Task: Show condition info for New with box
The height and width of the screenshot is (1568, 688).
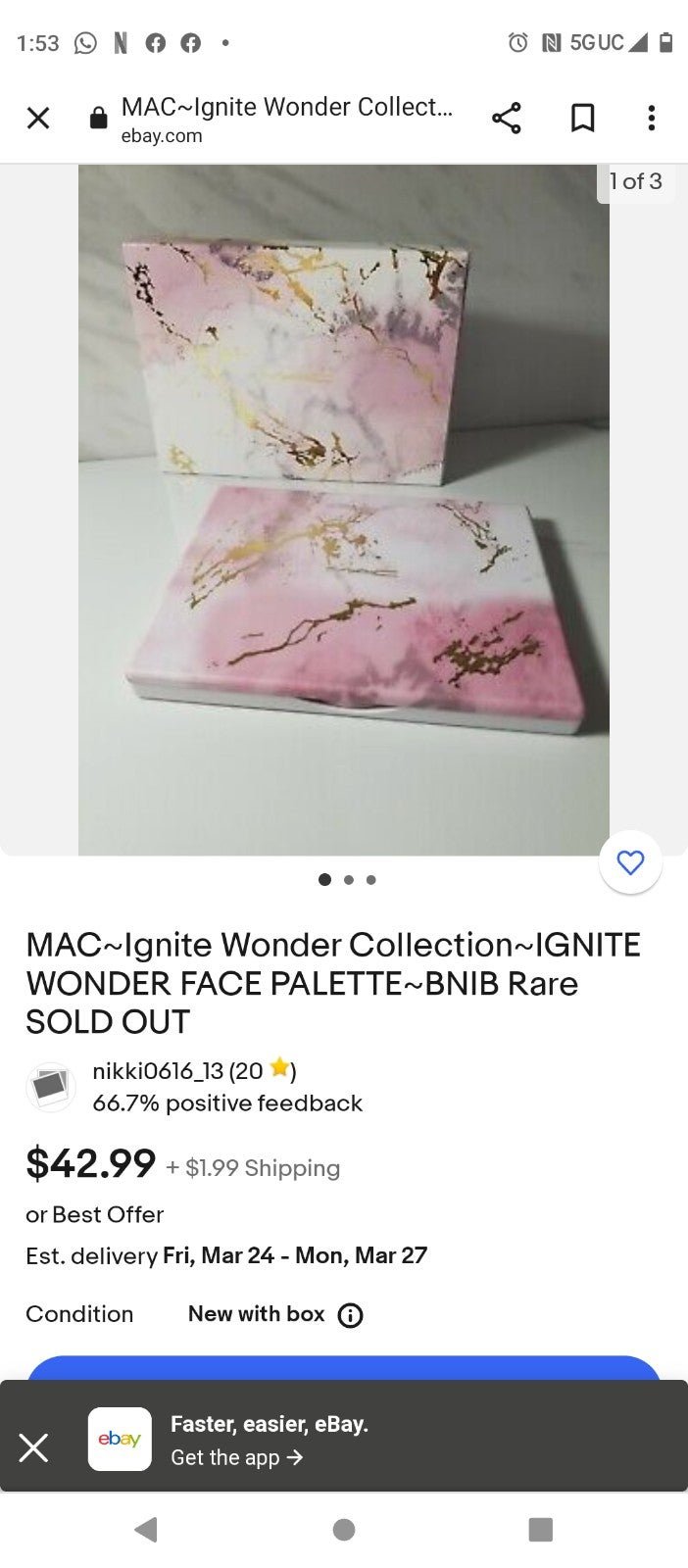Action: pos(350,1315)
